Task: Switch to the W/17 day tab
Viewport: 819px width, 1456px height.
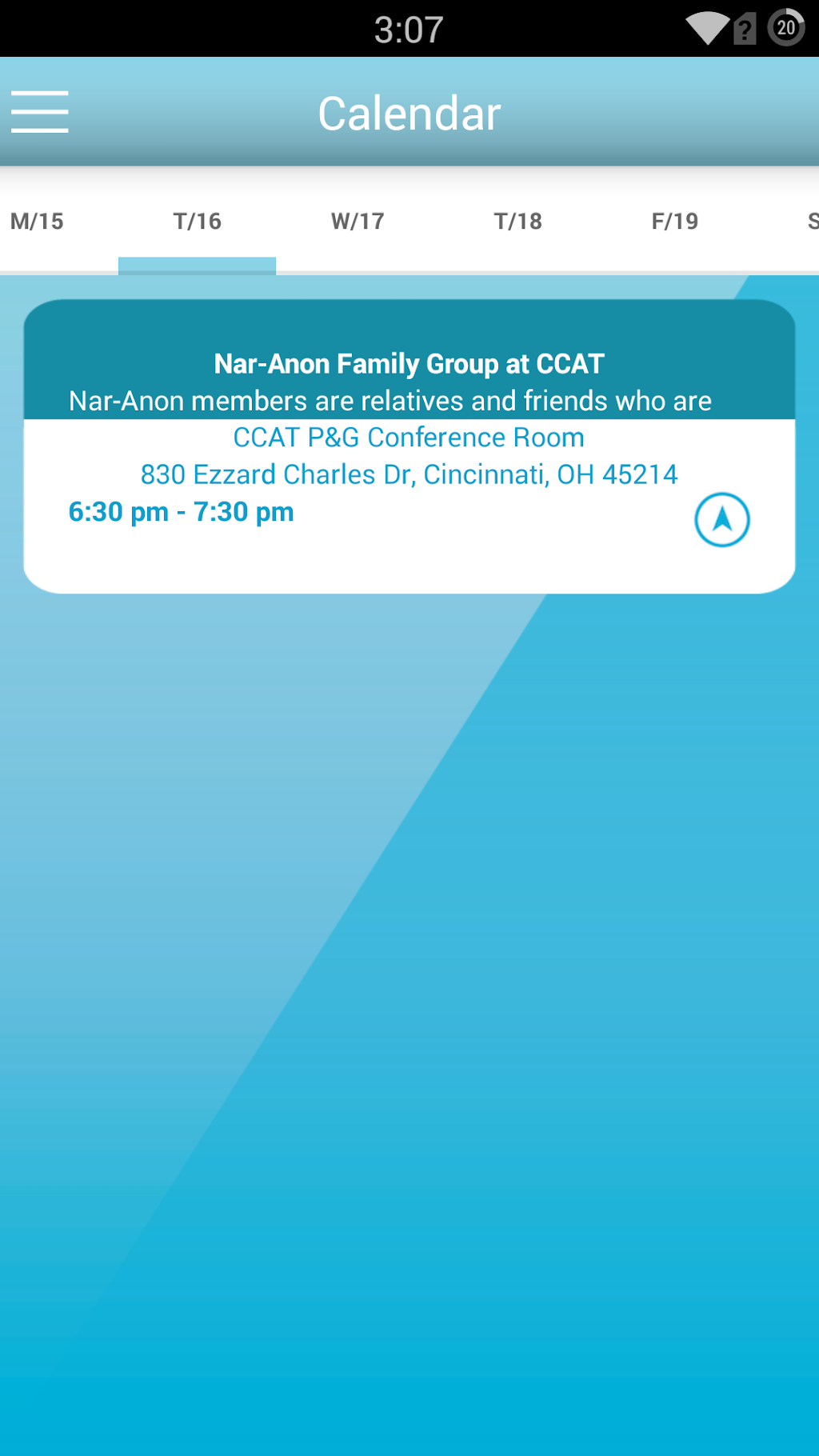Action: click(x=358, y=222)
